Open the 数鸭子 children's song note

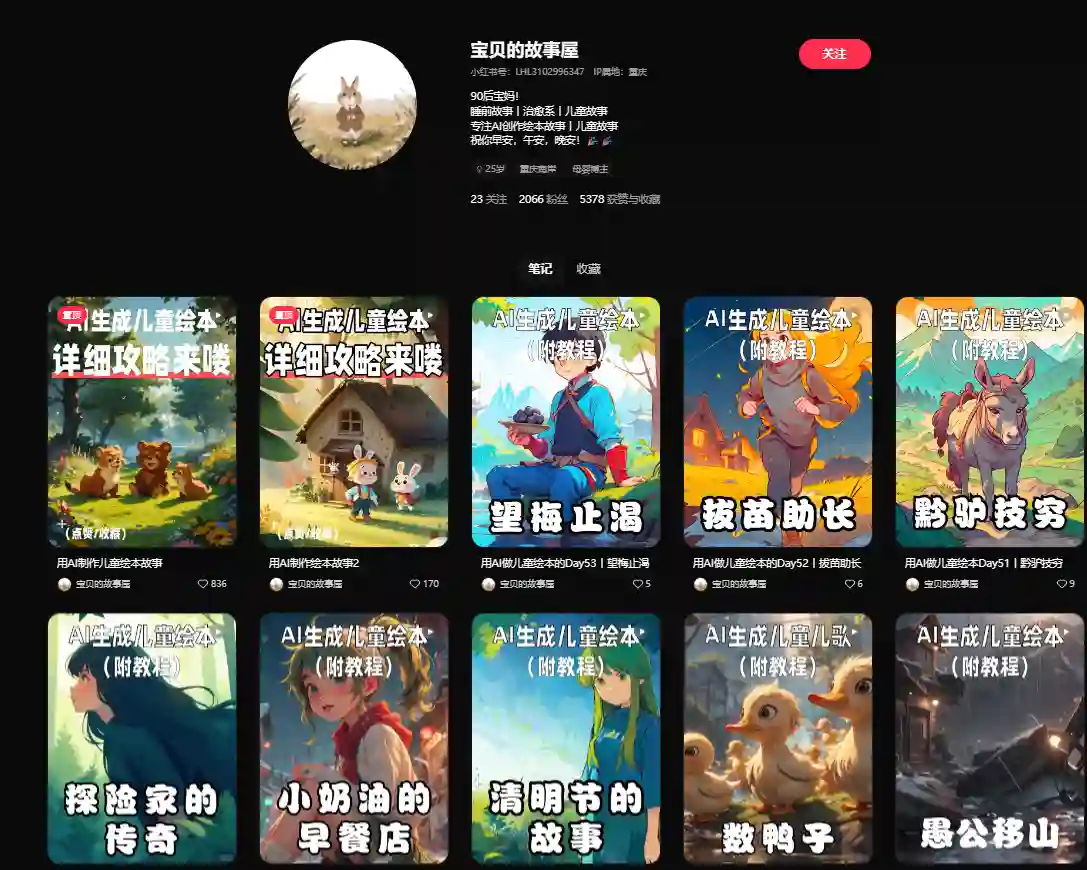(x=778, y=738)
